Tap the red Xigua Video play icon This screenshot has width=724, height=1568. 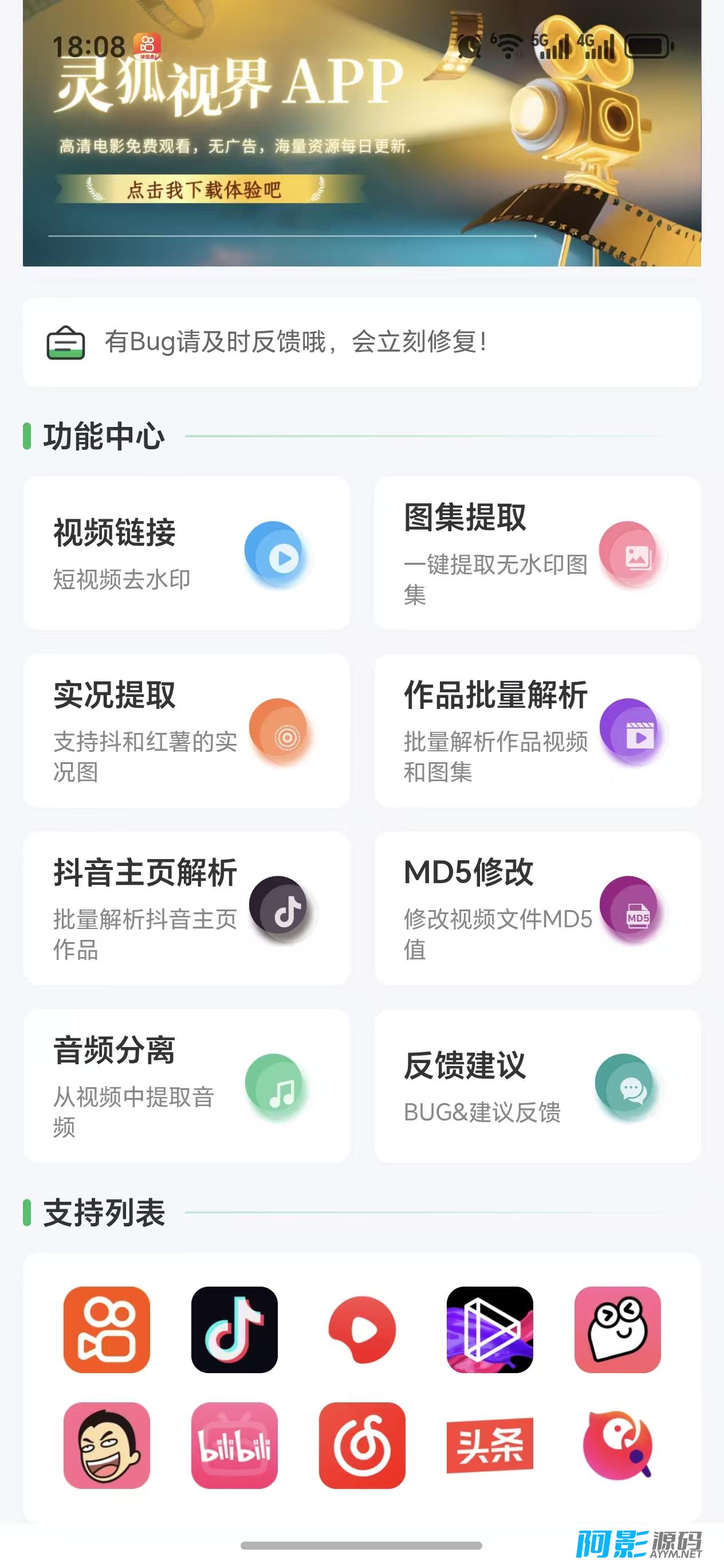(362, 1330)
